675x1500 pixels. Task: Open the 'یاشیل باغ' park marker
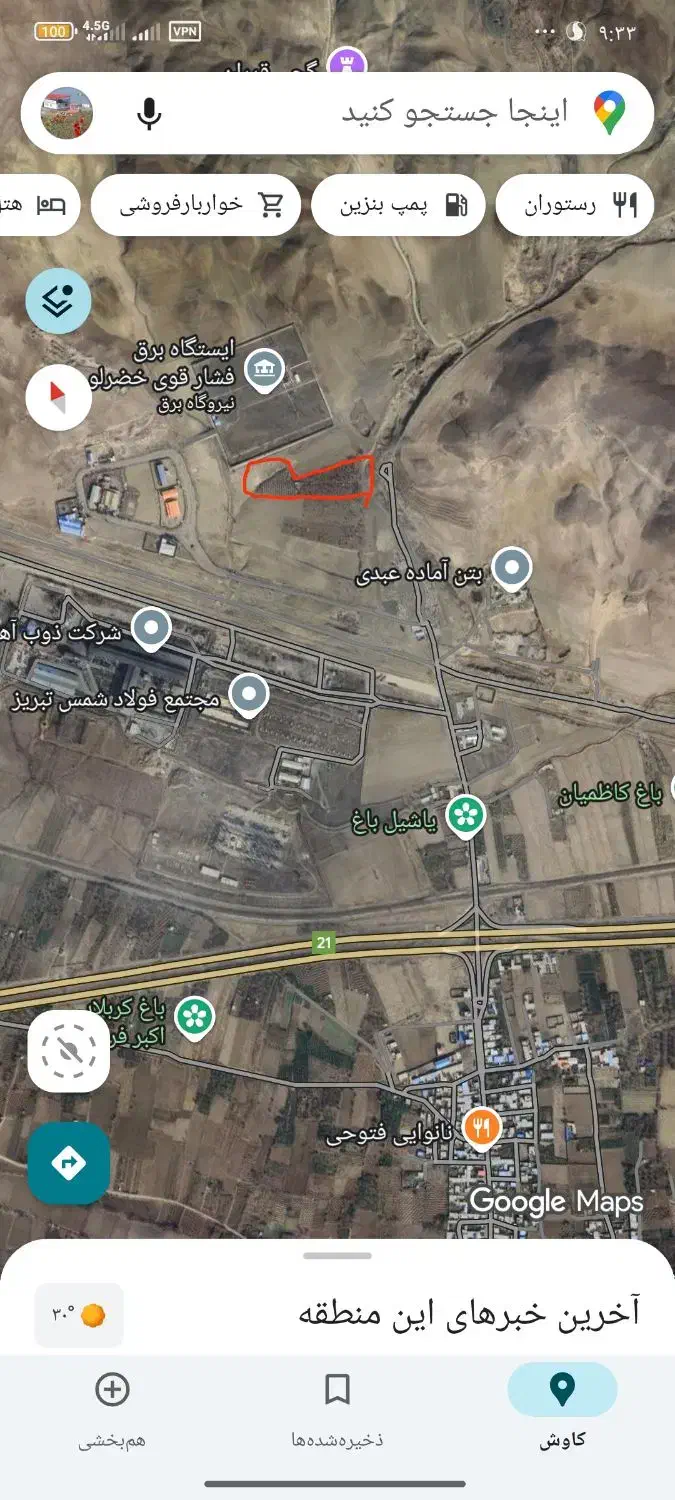(465, 815)
